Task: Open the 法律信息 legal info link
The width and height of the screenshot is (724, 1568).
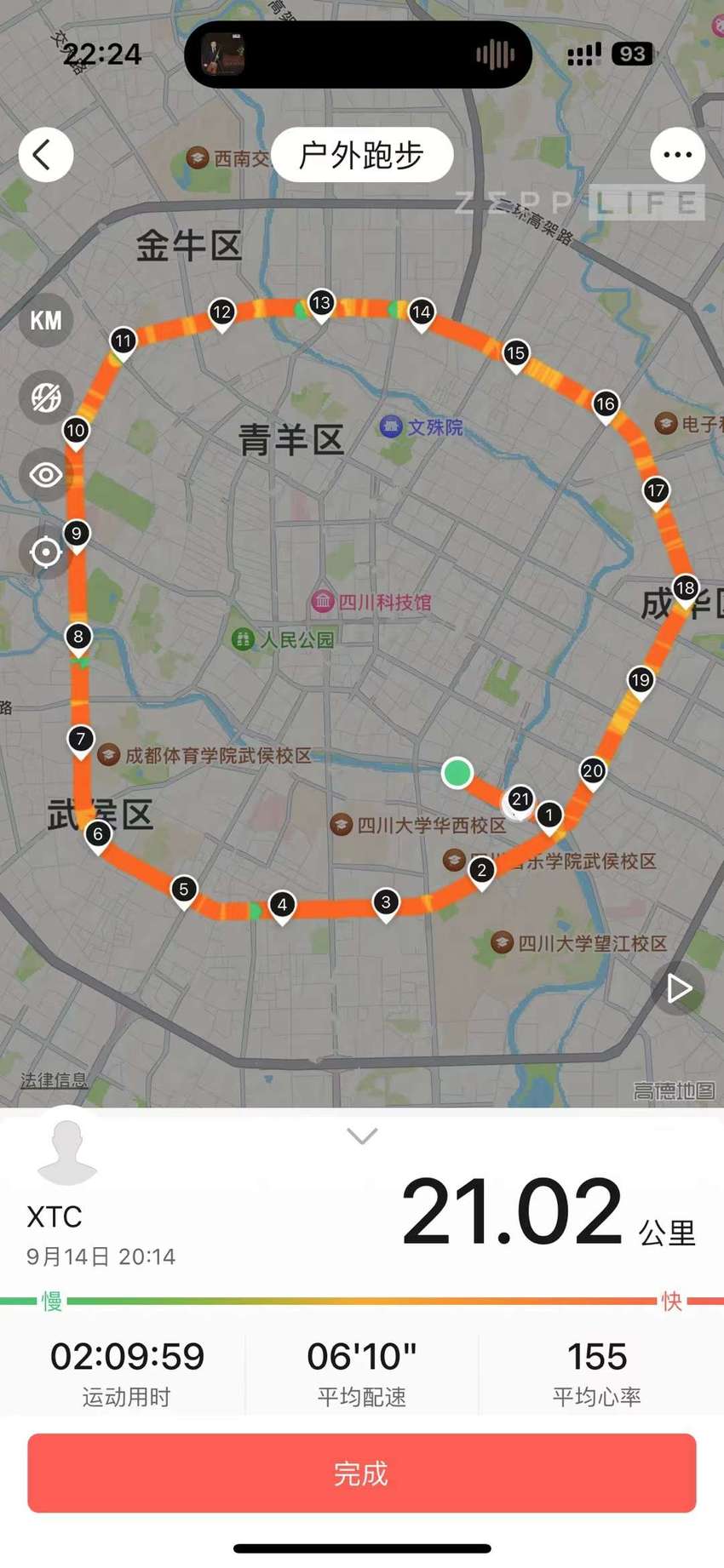Action: pos(54,1080)
